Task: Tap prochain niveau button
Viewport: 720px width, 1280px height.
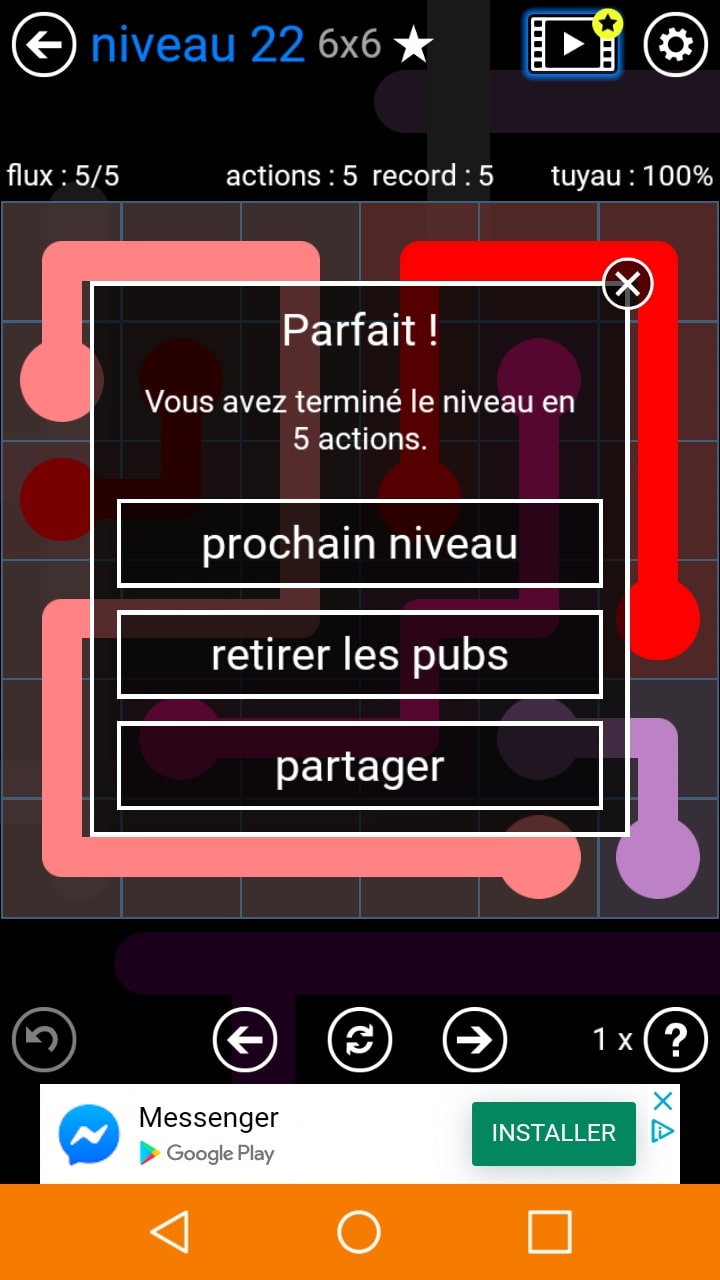Action: tap(360, 544)
